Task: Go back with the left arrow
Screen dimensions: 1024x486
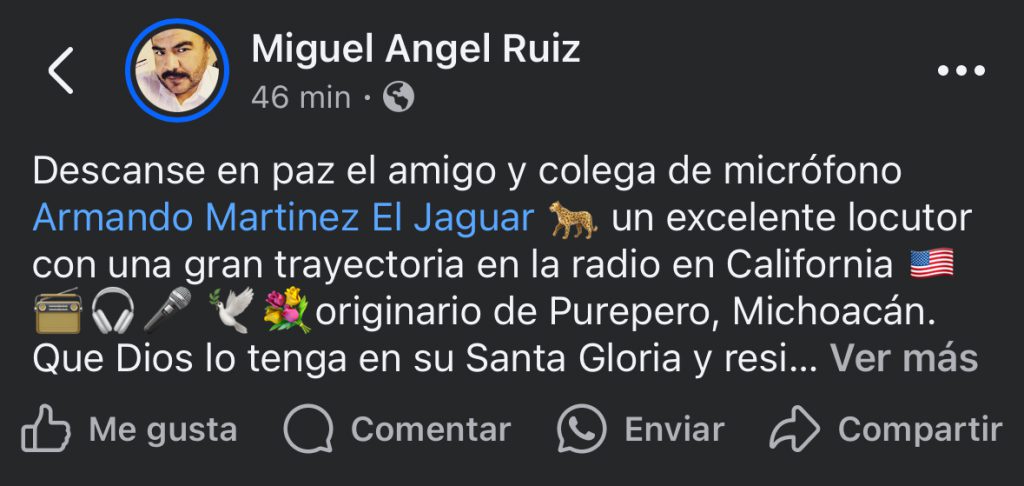Action: point(61,71)
